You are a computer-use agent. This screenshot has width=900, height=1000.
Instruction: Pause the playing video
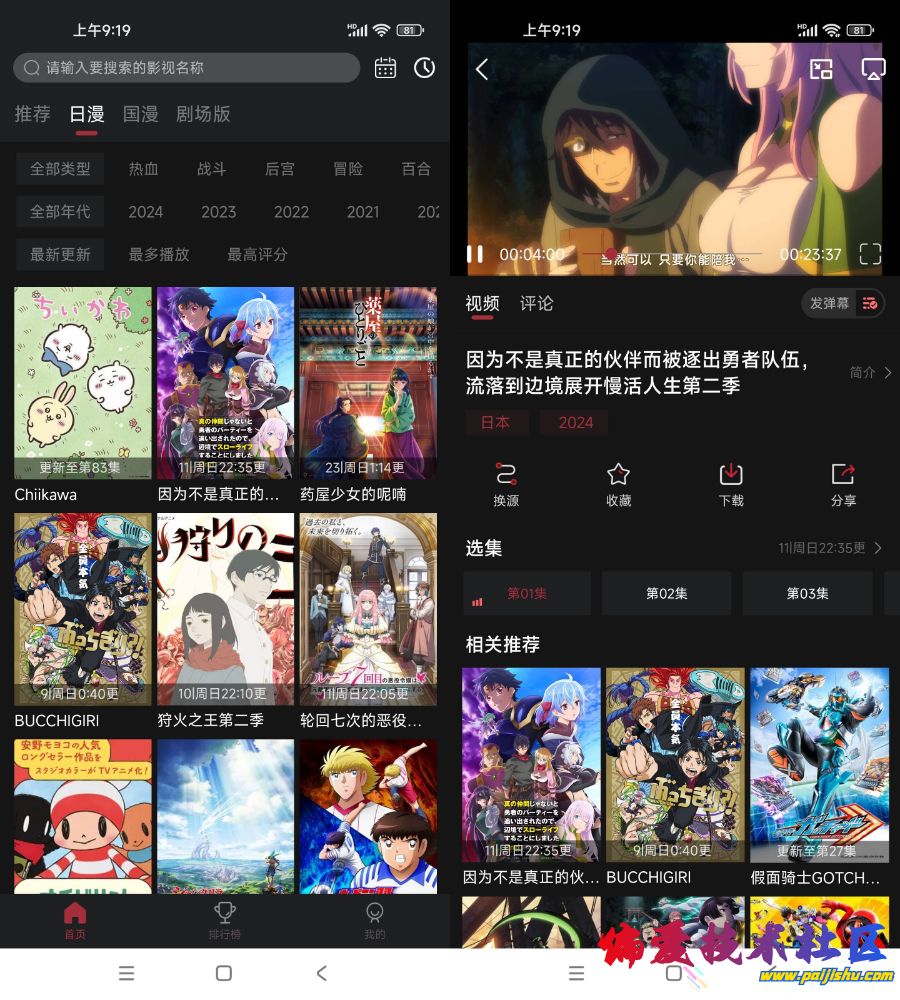[475, 254]
